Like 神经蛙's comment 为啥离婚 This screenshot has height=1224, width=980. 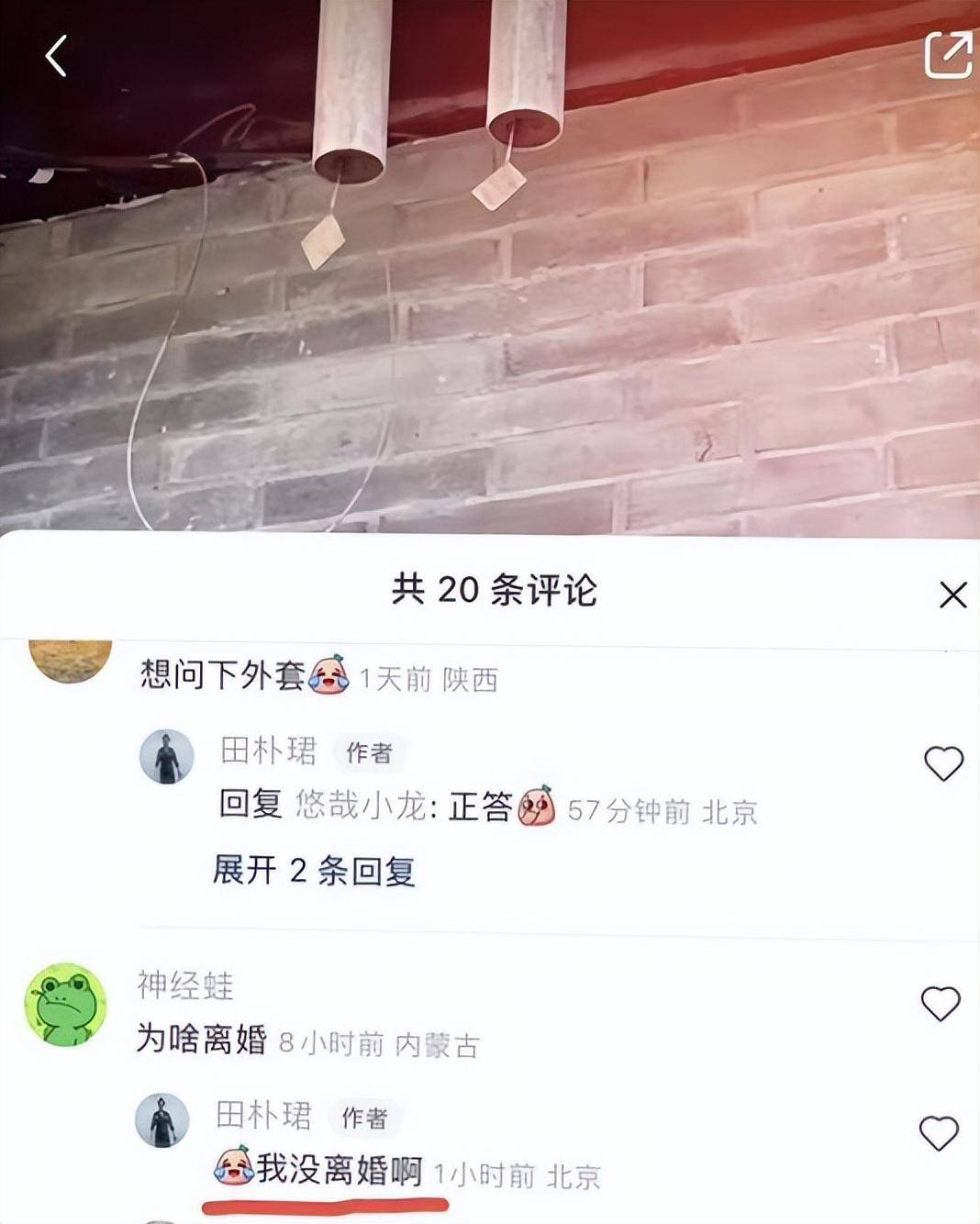pyautogui.click(x=941, y=1004)
